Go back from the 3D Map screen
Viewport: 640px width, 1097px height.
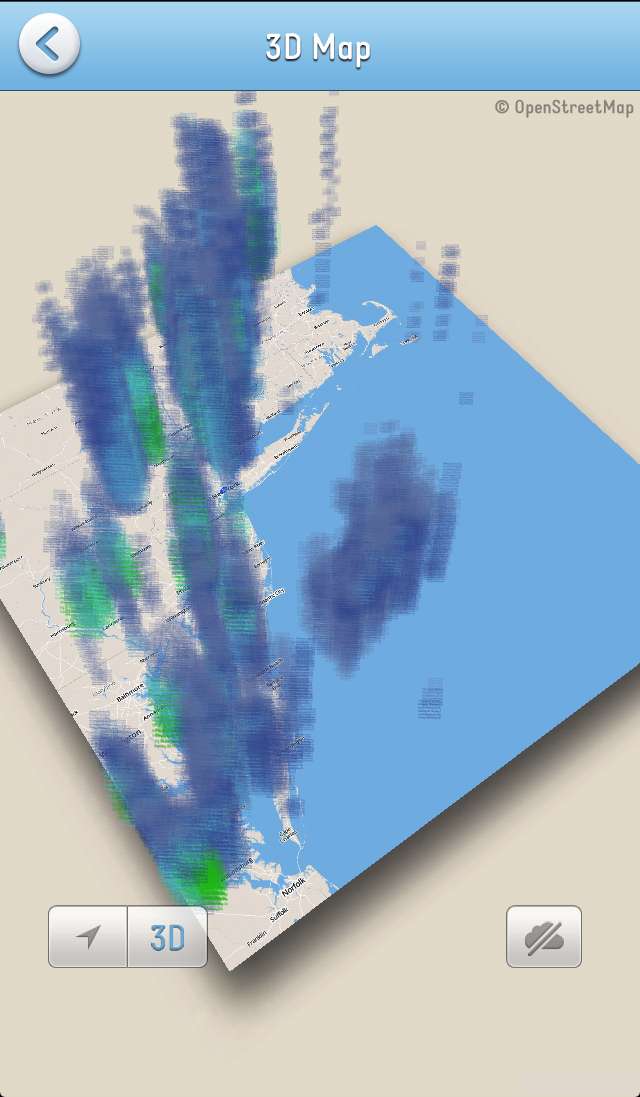pyautogui.click(x=49, y=45)
